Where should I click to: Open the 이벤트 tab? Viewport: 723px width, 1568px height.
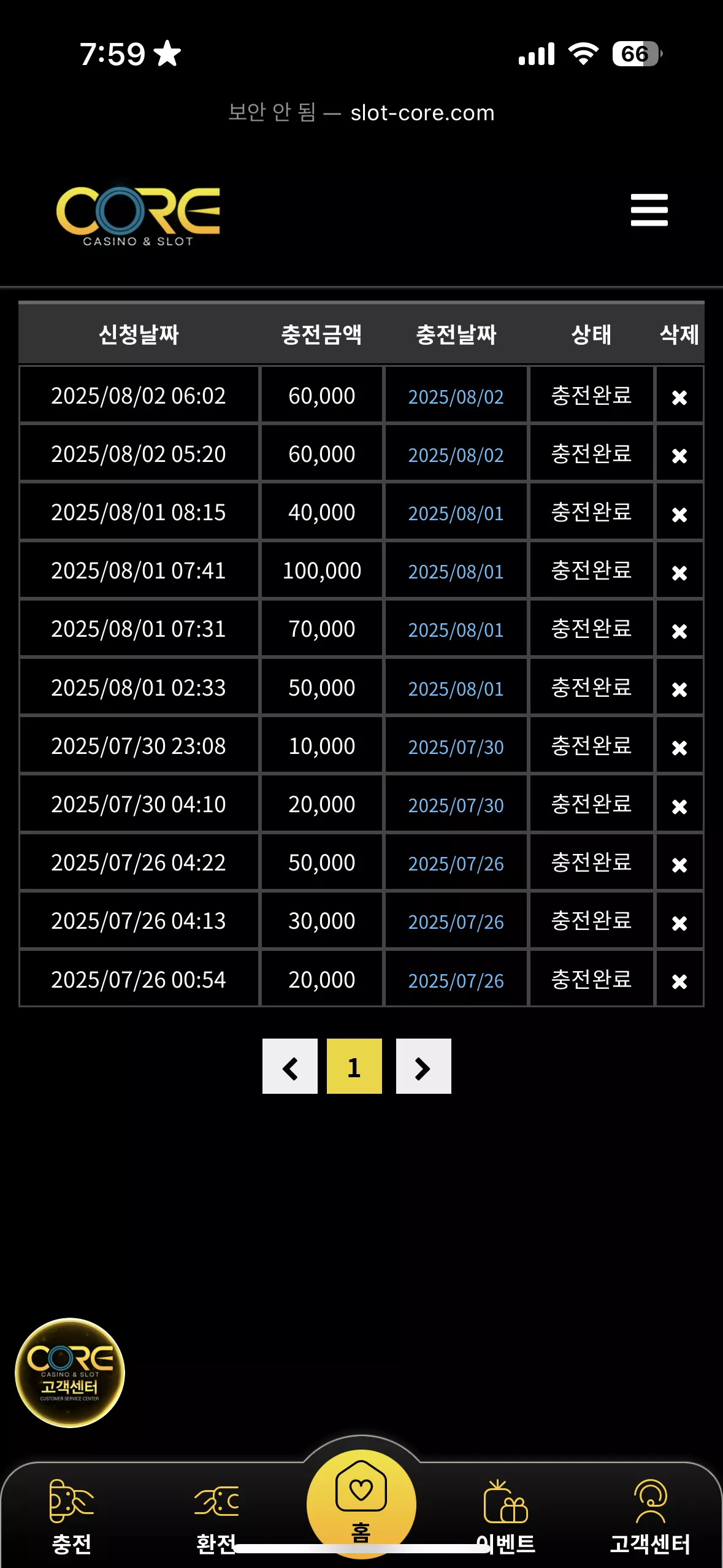pyautogui.click(x=506, y=1516)
